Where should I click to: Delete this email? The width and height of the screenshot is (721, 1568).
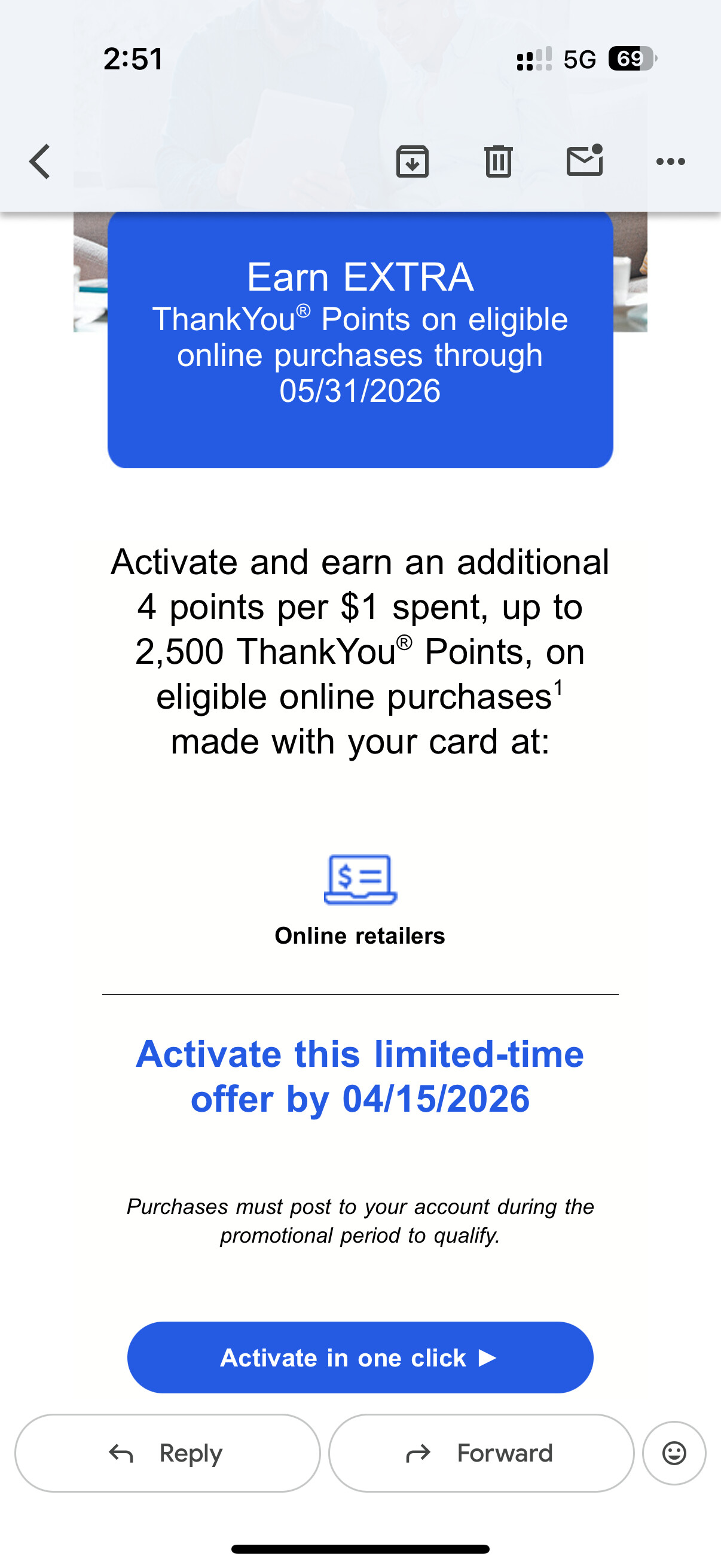click(499, 162)
